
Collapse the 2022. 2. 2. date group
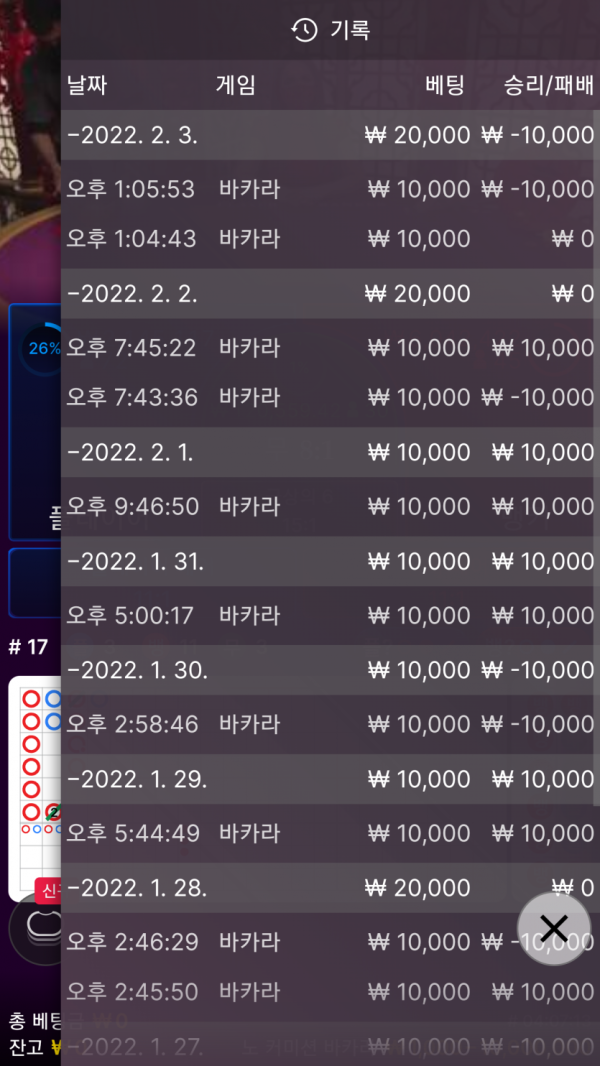(x=134, y=294)
